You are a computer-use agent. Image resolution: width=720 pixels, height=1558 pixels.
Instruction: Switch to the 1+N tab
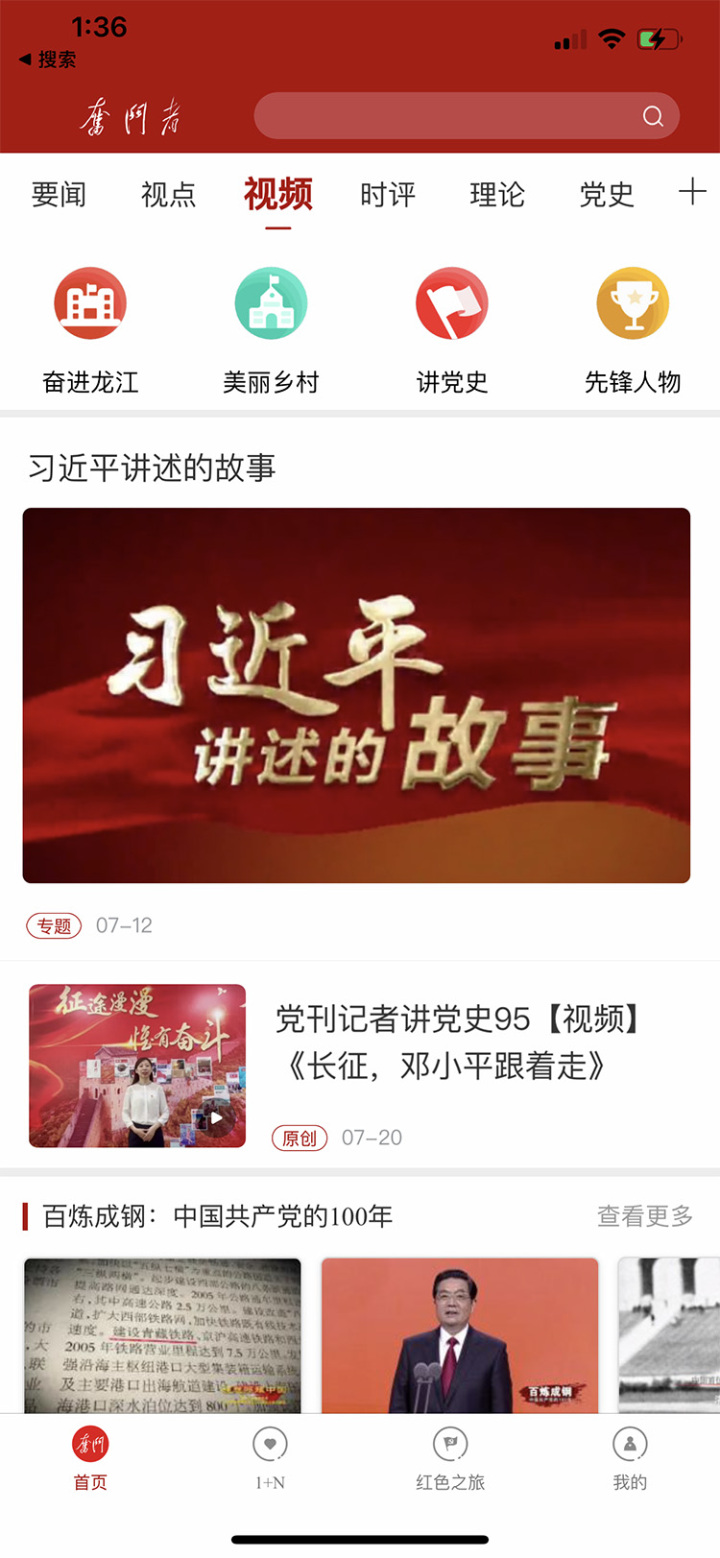click(270, 1460)
